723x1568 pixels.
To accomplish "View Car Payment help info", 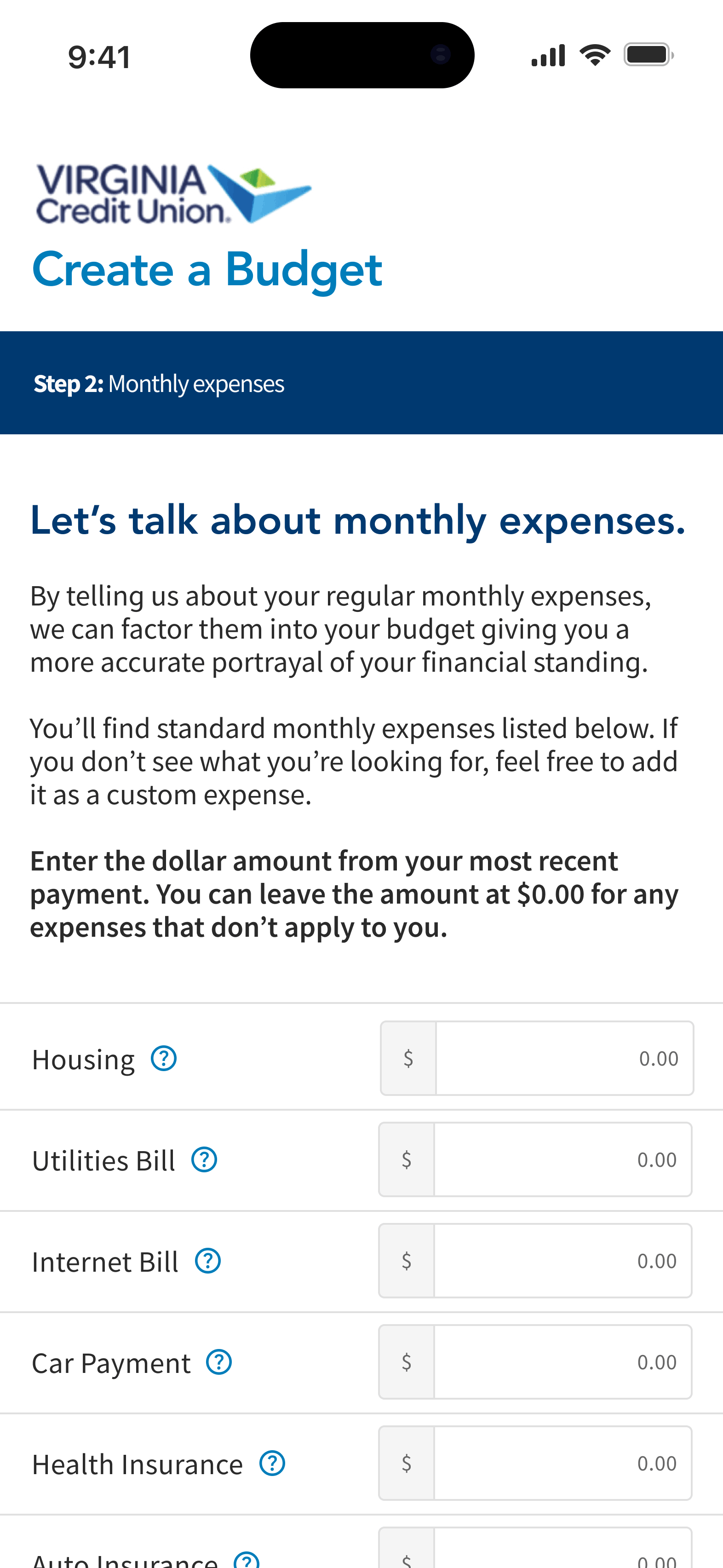I will click(219, 1362).
